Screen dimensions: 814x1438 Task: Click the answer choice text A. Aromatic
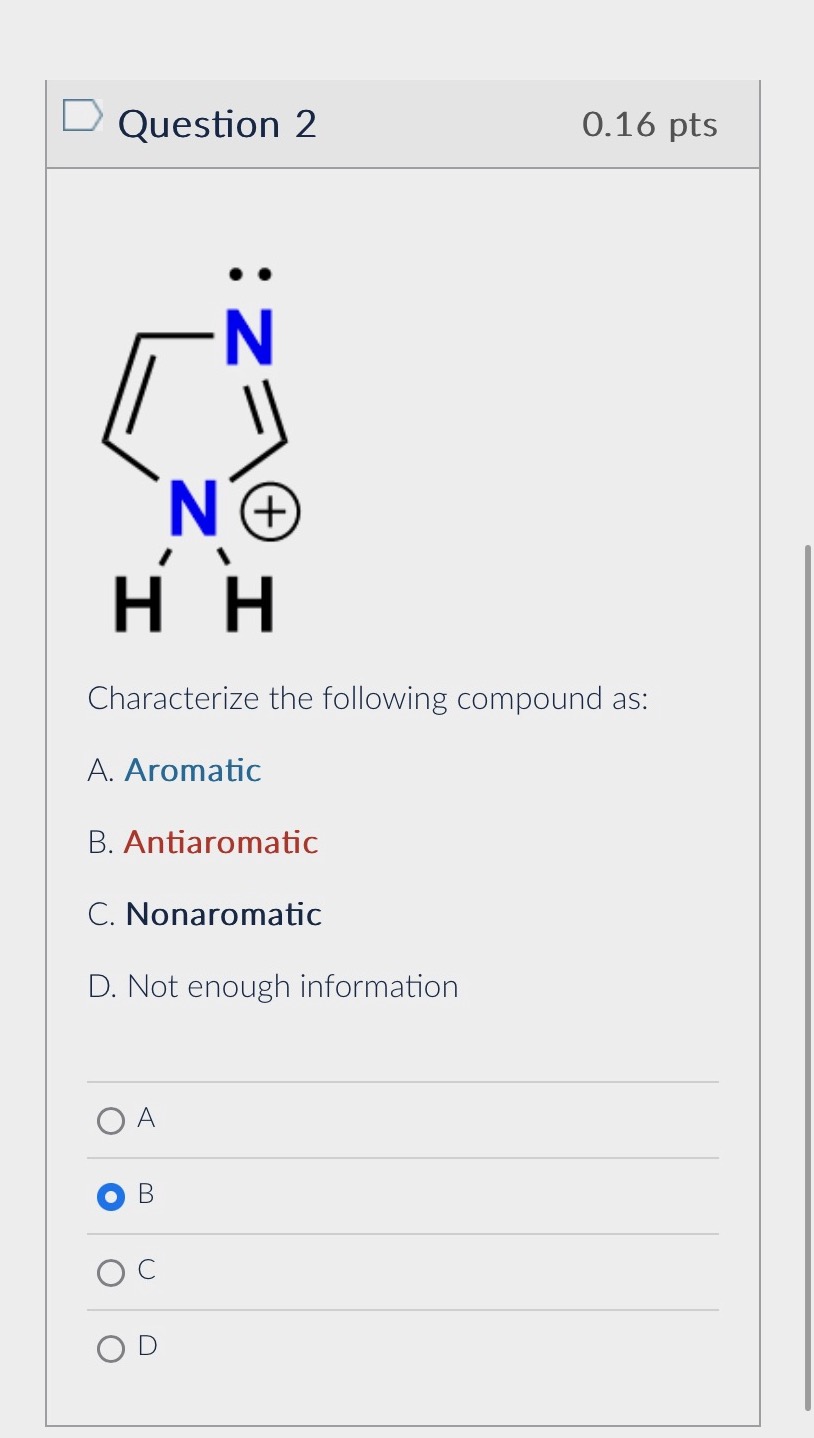[174, 771]
